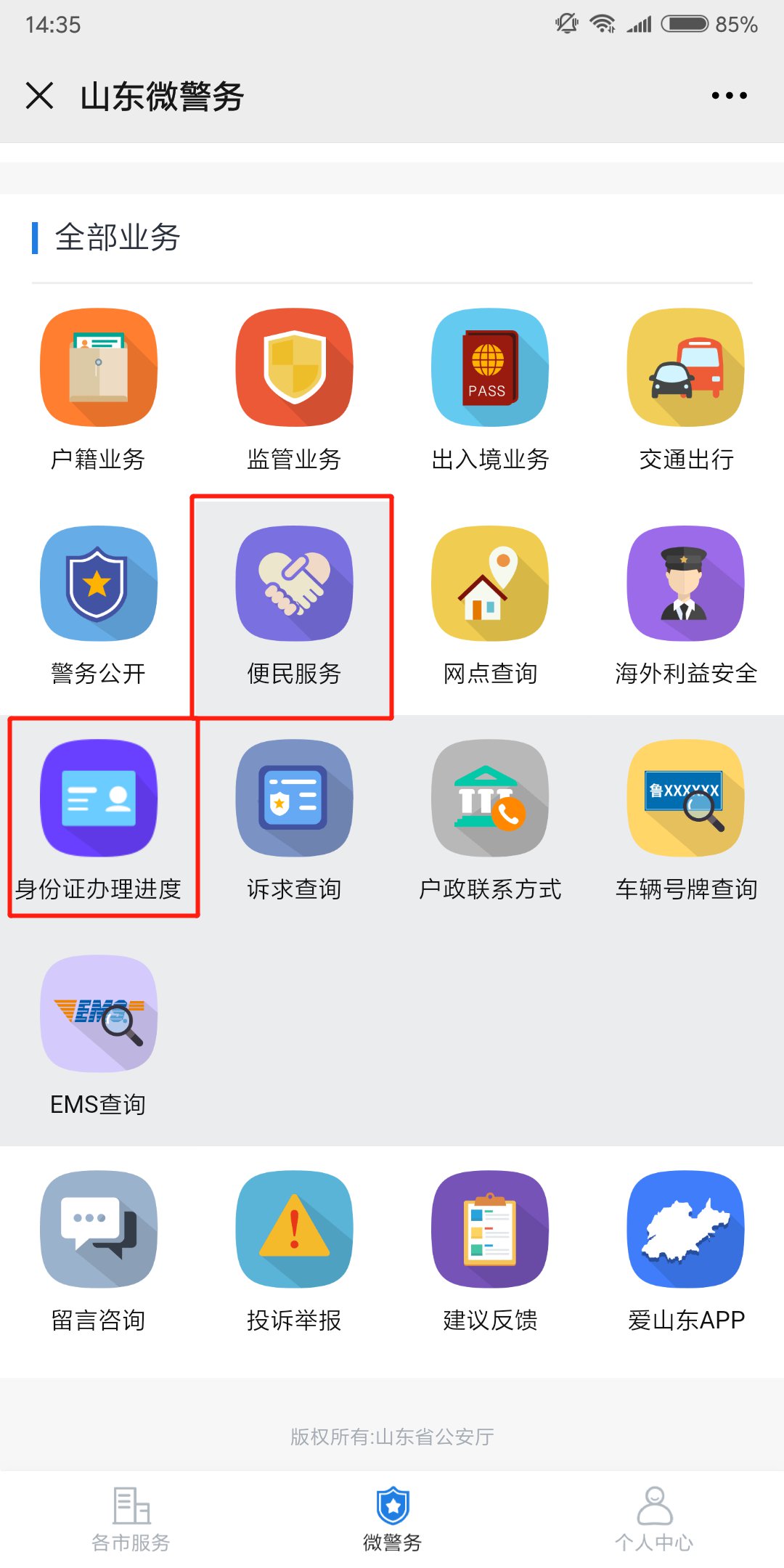Viewport: 784px width, 1568px height.
Task: View 海外利益安全
Action: [686, 584]
